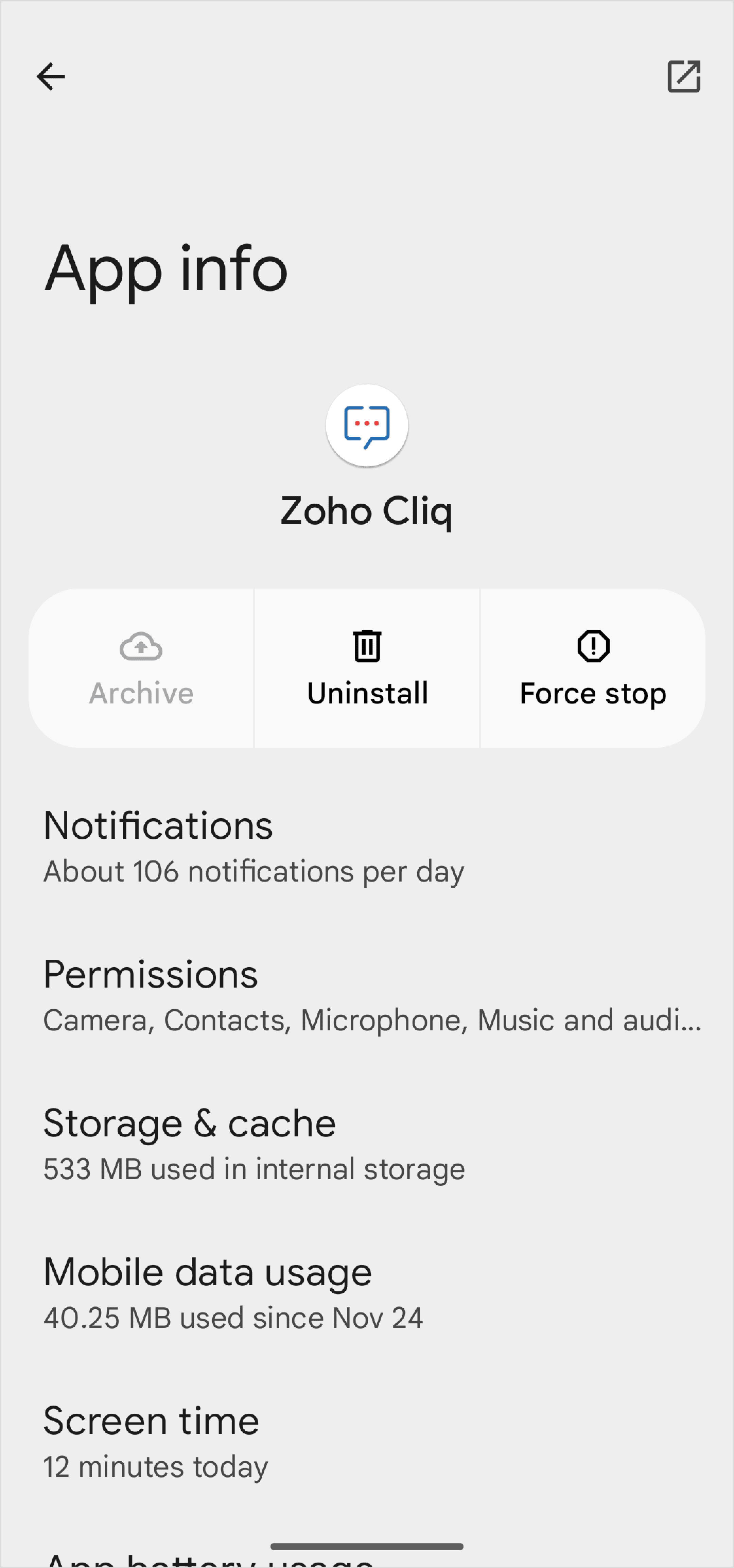
Task: Uninstall Zoho Cliq
Action: tap(367, 668)
